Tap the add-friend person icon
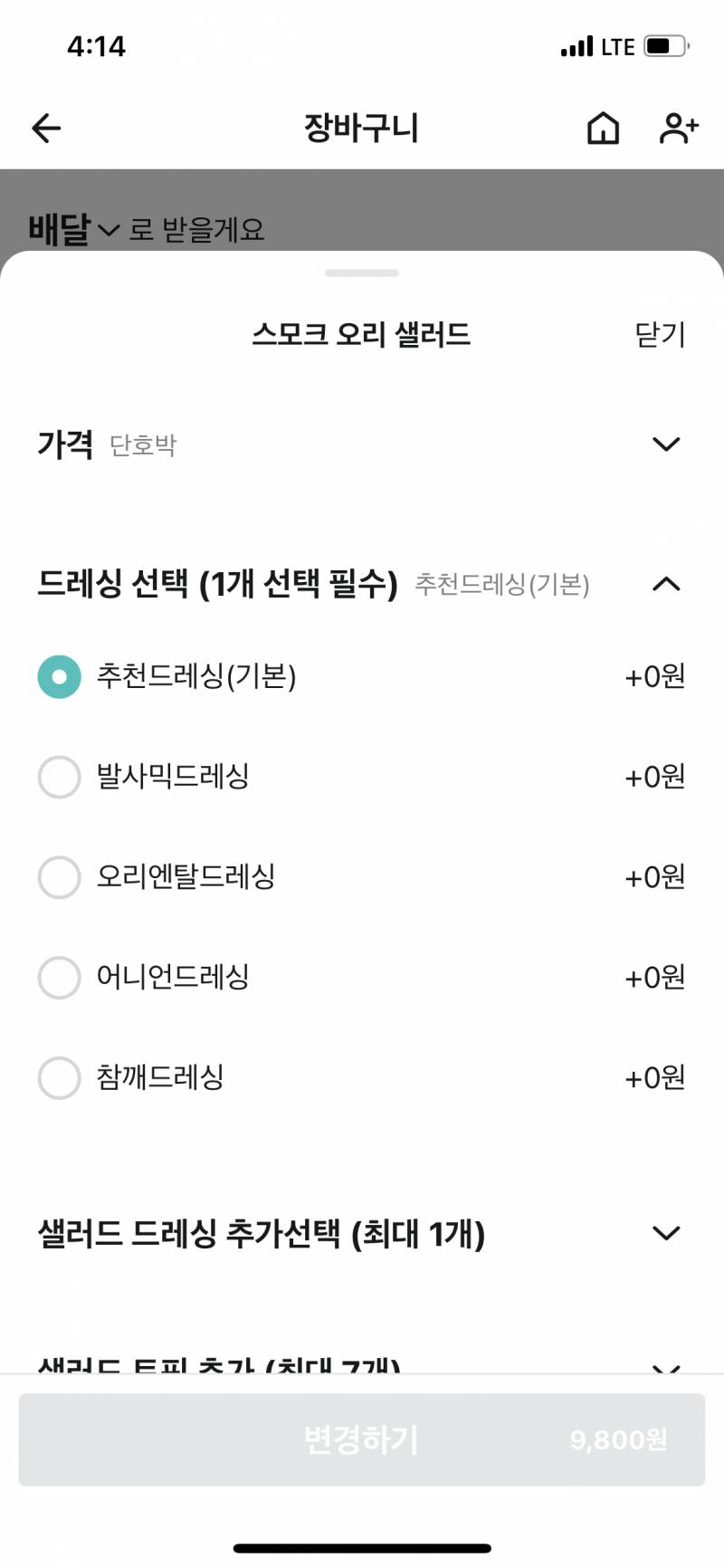This screenshot has width=724, height=1568. [677, 129]
